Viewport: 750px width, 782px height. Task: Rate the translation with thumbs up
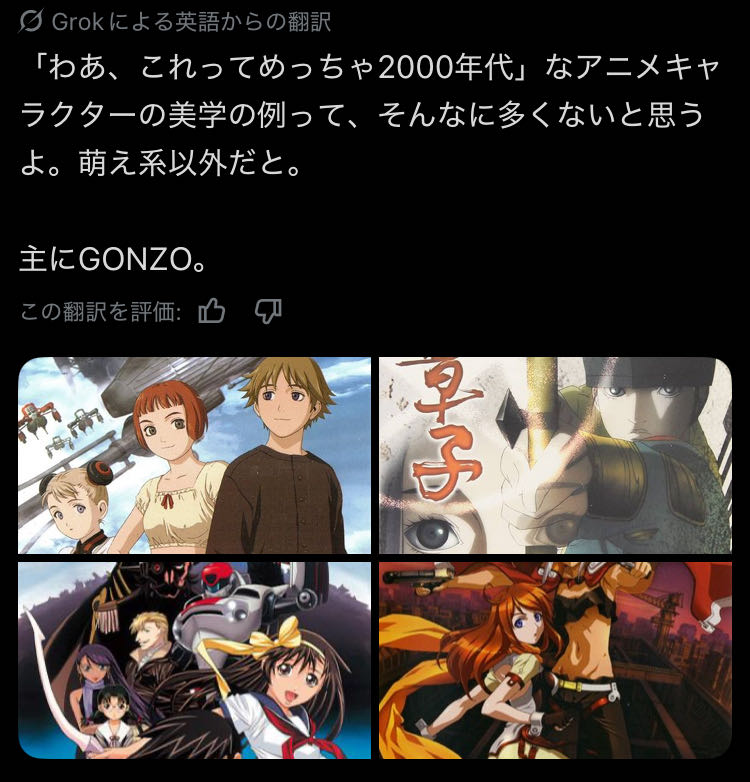212,312
